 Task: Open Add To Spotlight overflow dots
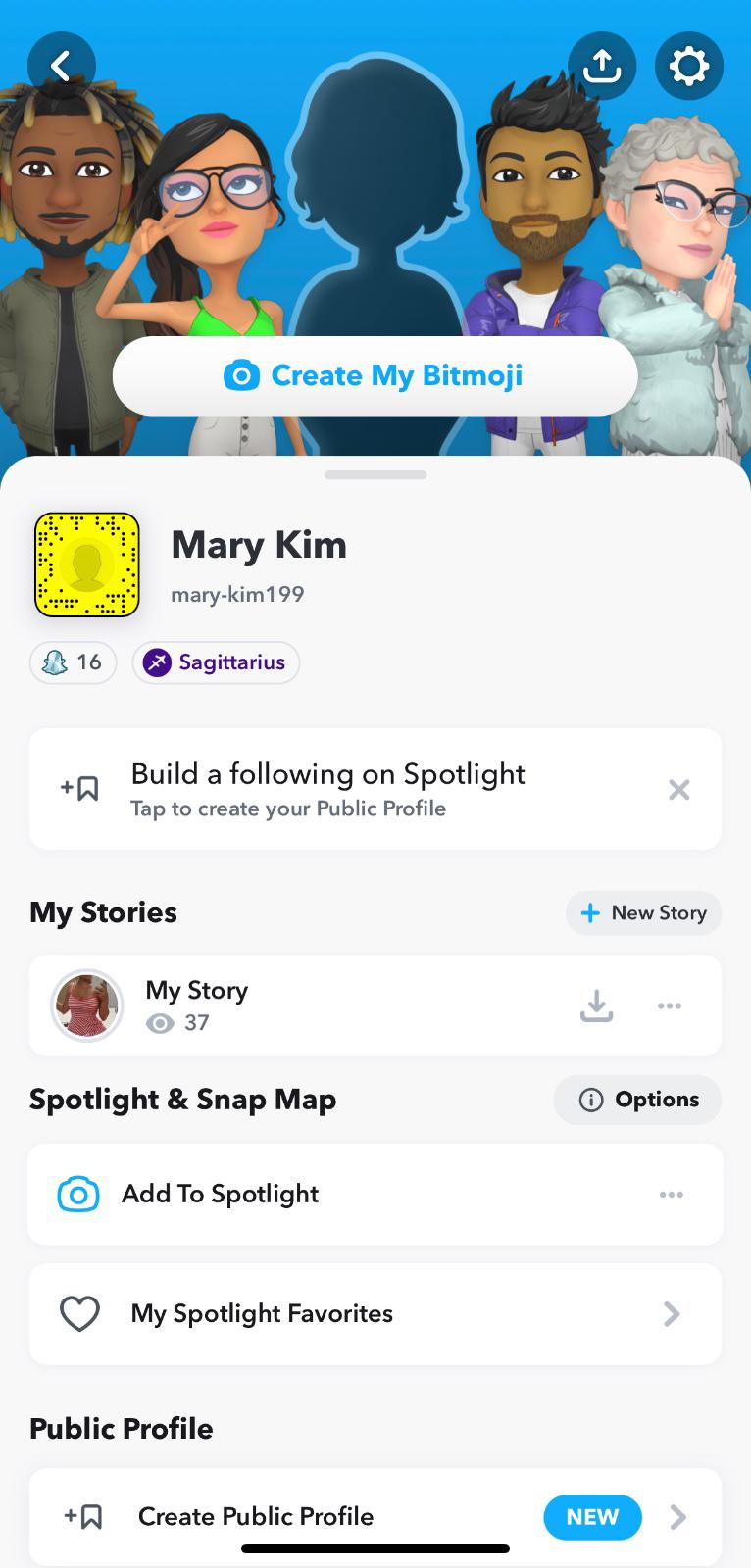click(672, 1194)
